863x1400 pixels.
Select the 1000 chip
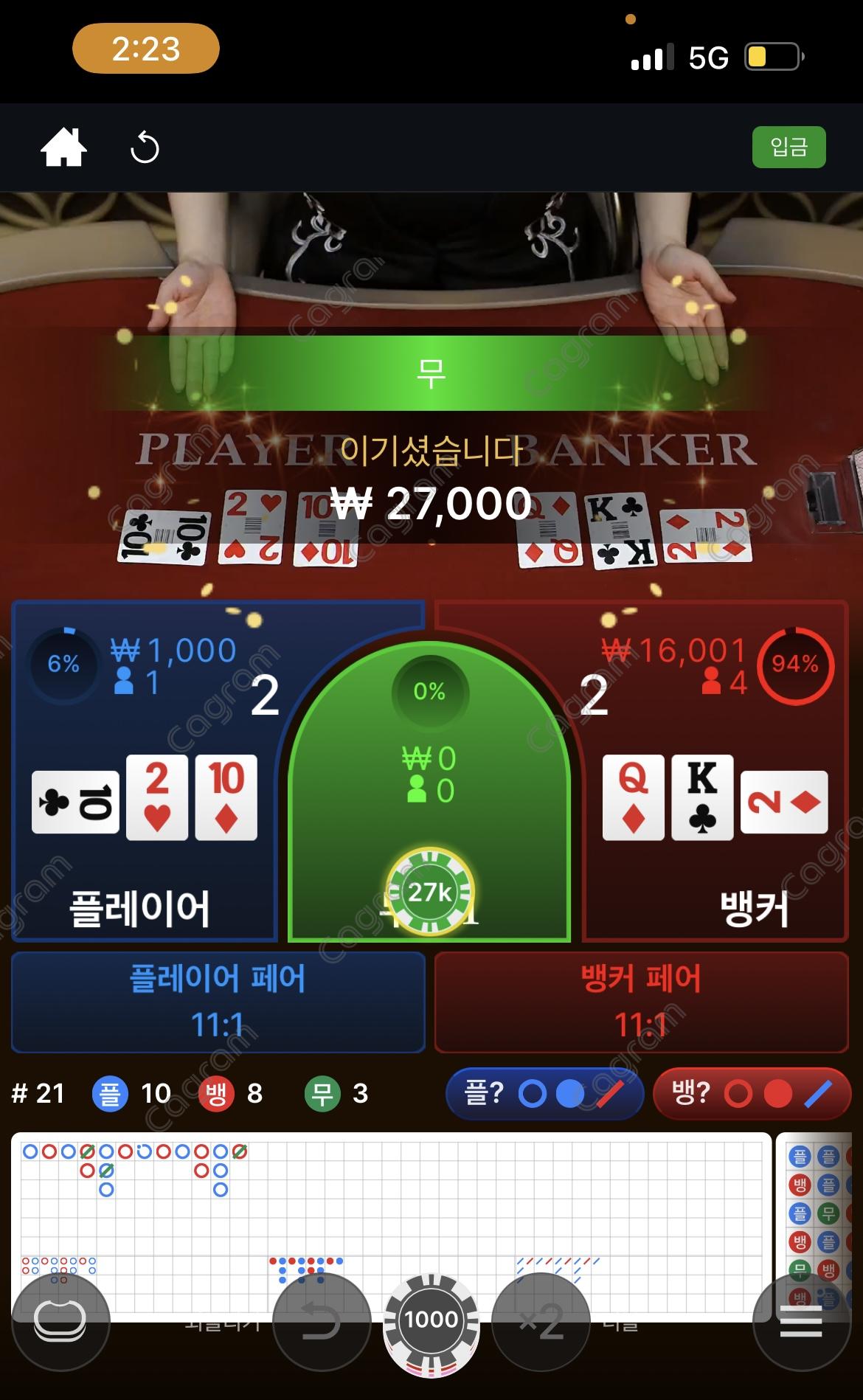(431, 1322)
